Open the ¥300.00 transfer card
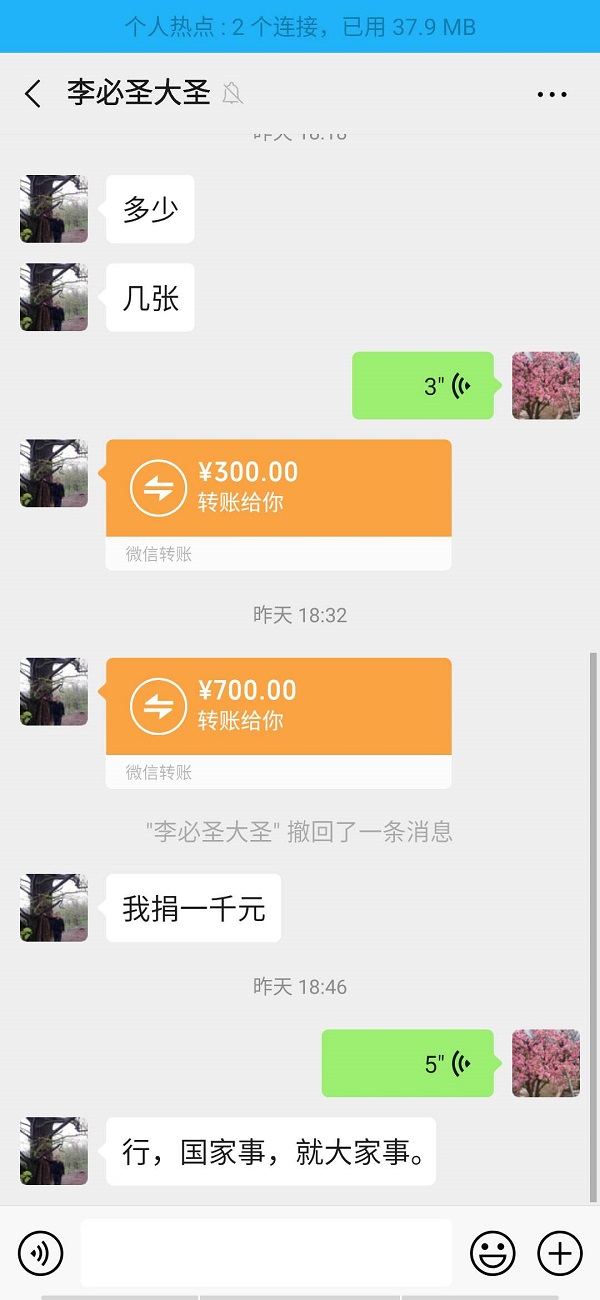Image resolution: width=600 pixels, height=1300 pixels. pyautogui.click(x=278, y=489)
